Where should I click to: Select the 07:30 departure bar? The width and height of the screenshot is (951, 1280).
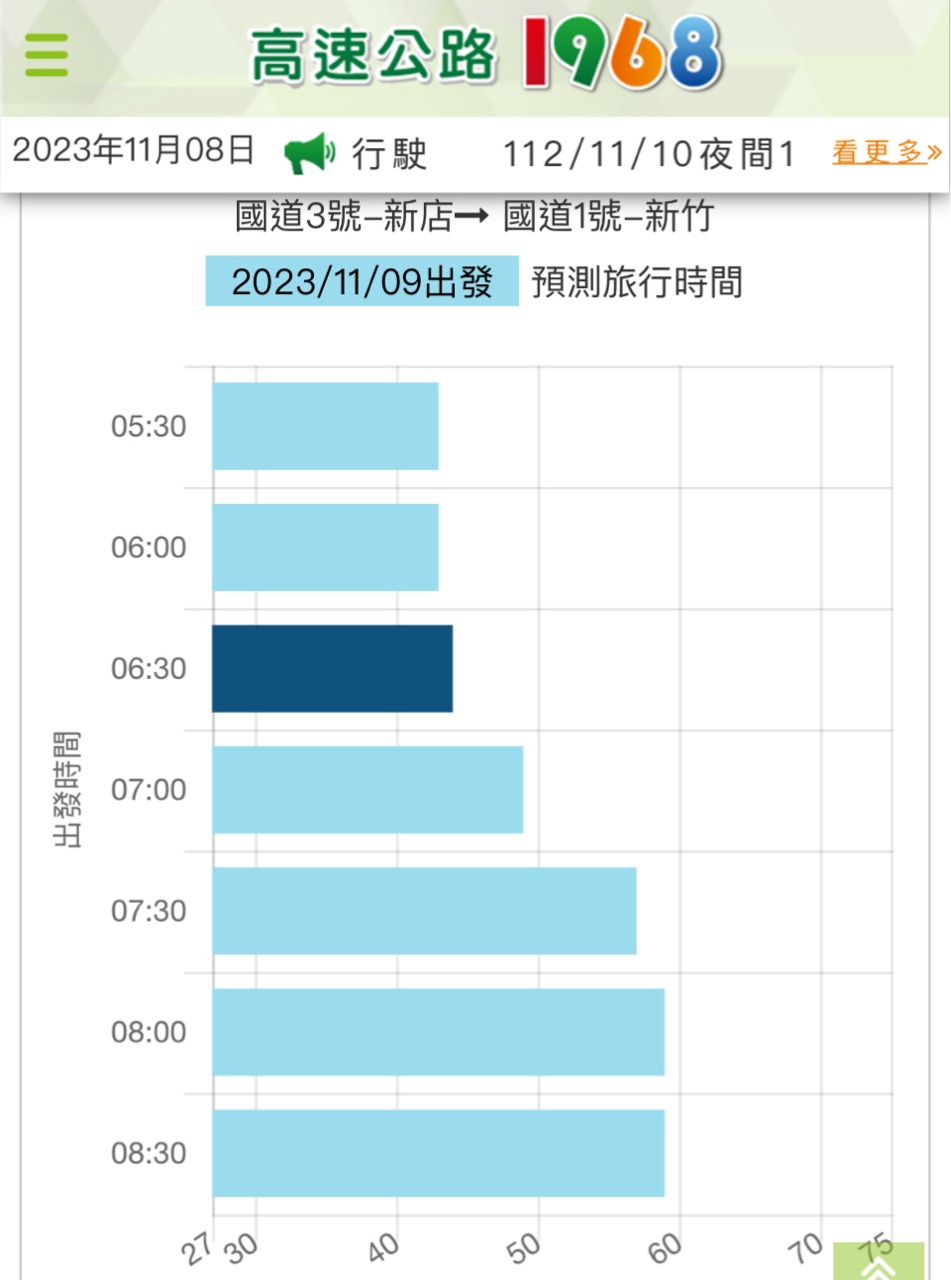pos(424,911)
